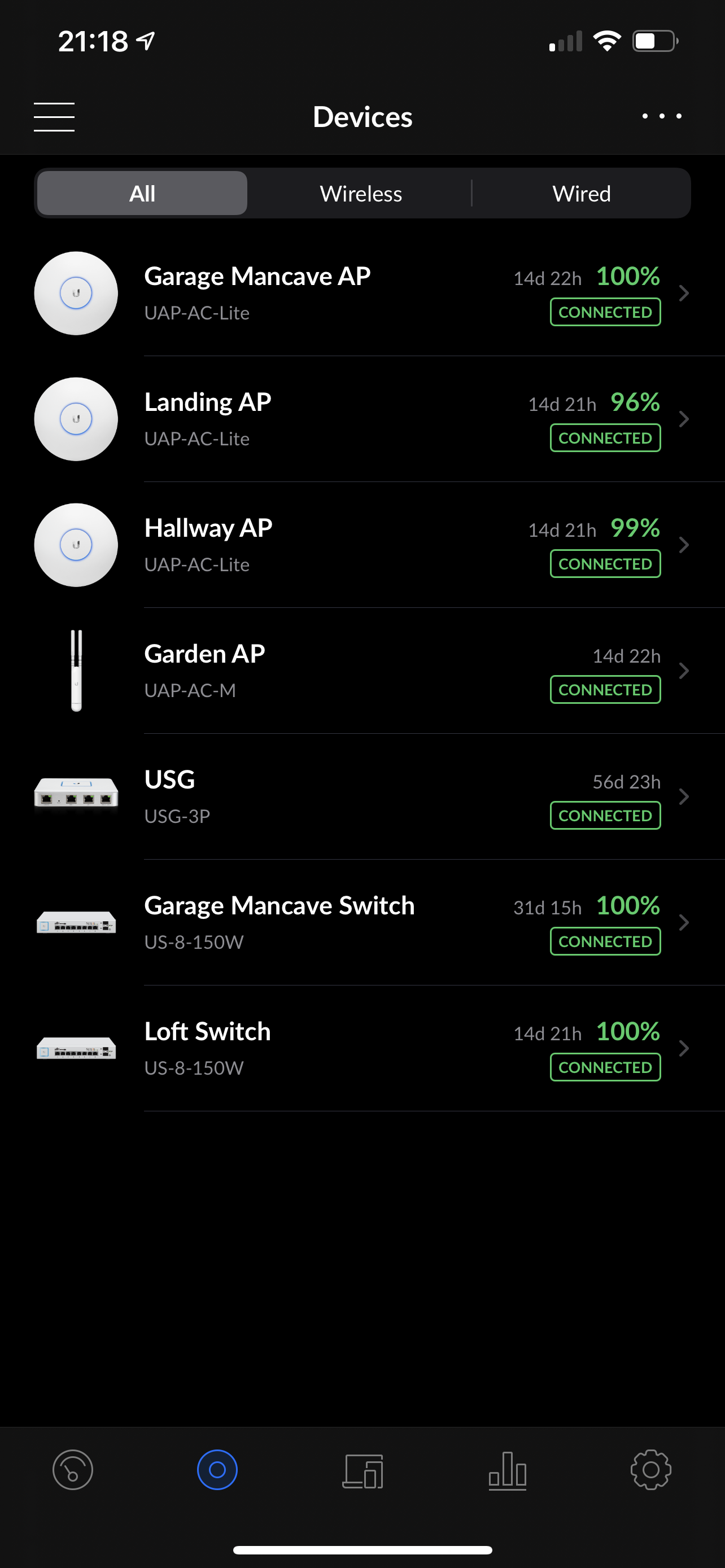Open the three-dot overflow menu
Image resolution: width=725 pixels, height=1568 pixels.
pos(661,116)
